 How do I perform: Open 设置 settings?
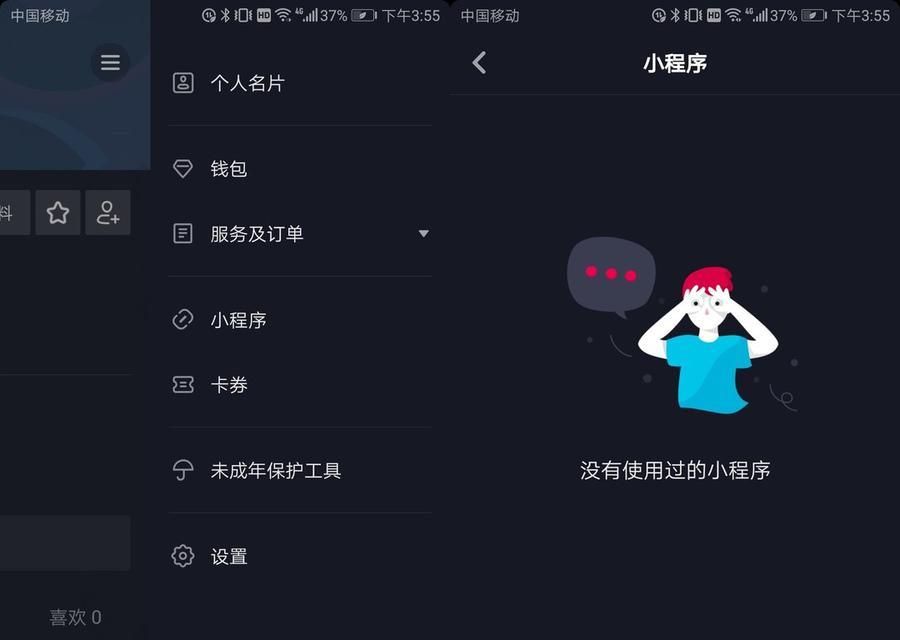pos(228,557)
